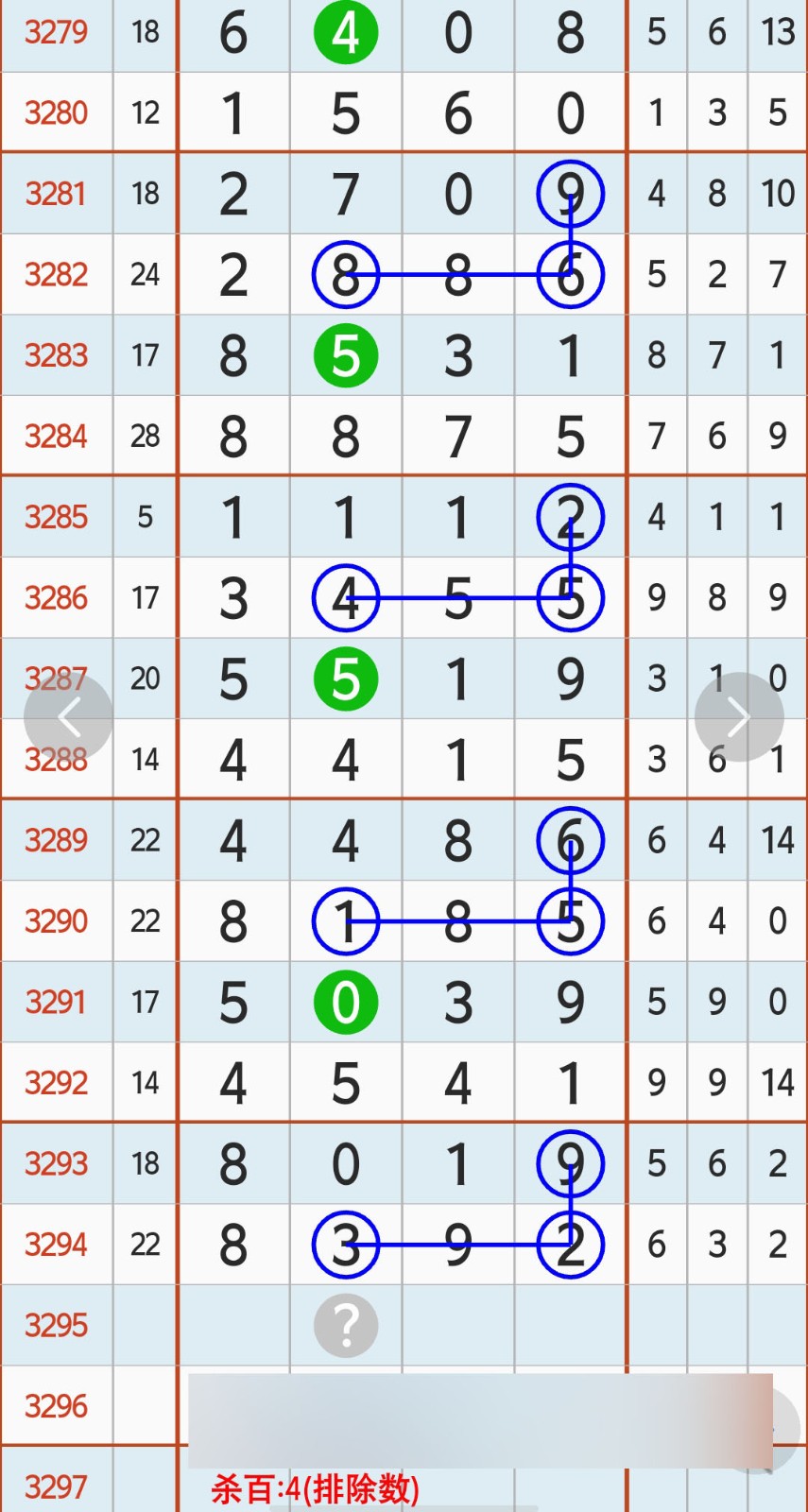The image size is (808, 1512).
Task: Open the next chart page via right chevron
Action: point(739,715)
